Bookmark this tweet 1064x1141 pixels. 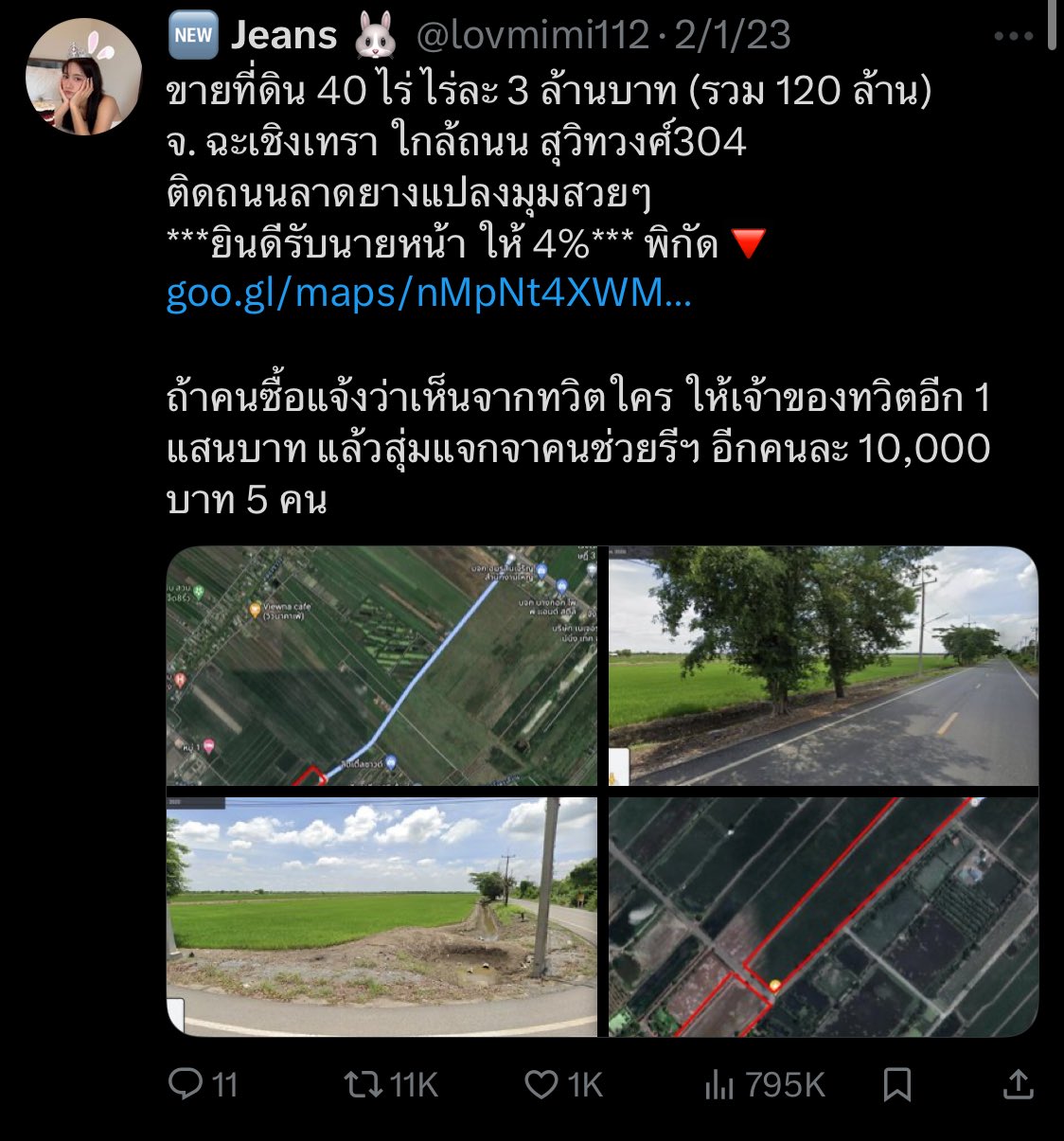click(x=896, y=1084)
